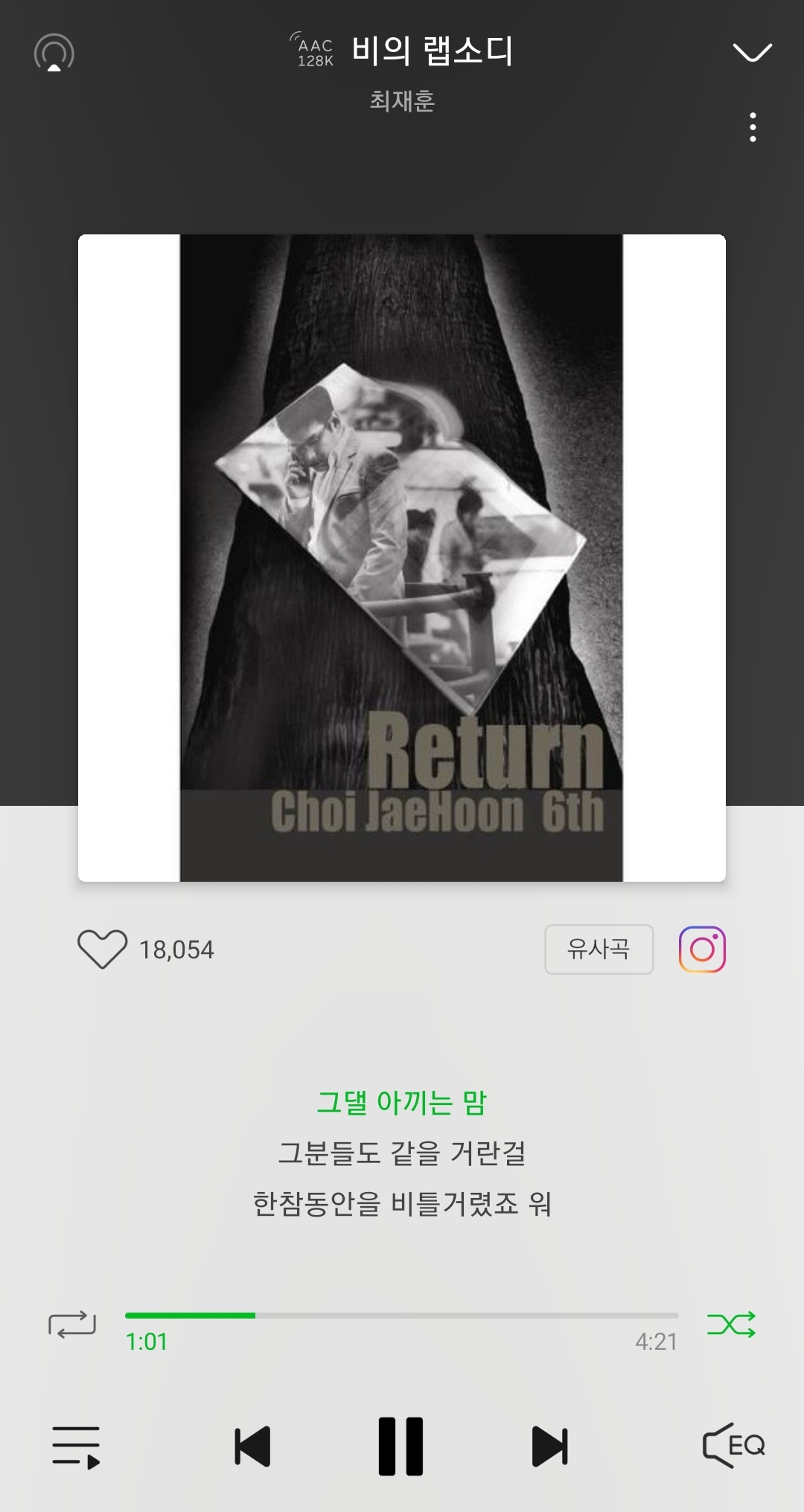Open the cast/audio output icon
This screenshot has height=1512, width=804.
tap(54, 53)
